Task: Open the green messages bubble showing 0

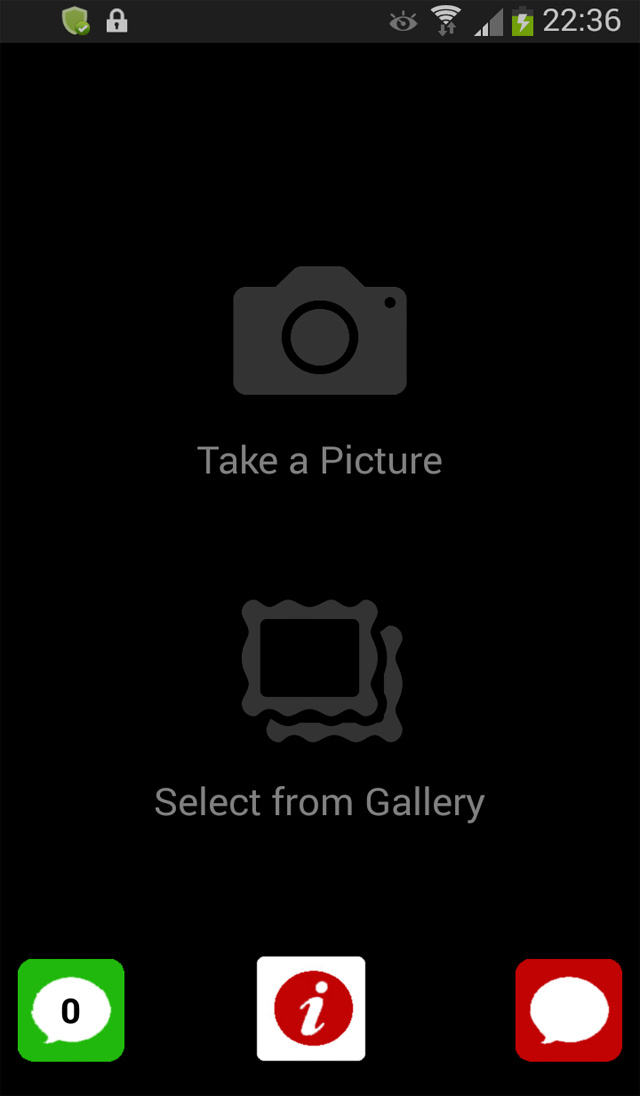Action: [71, 1010]
